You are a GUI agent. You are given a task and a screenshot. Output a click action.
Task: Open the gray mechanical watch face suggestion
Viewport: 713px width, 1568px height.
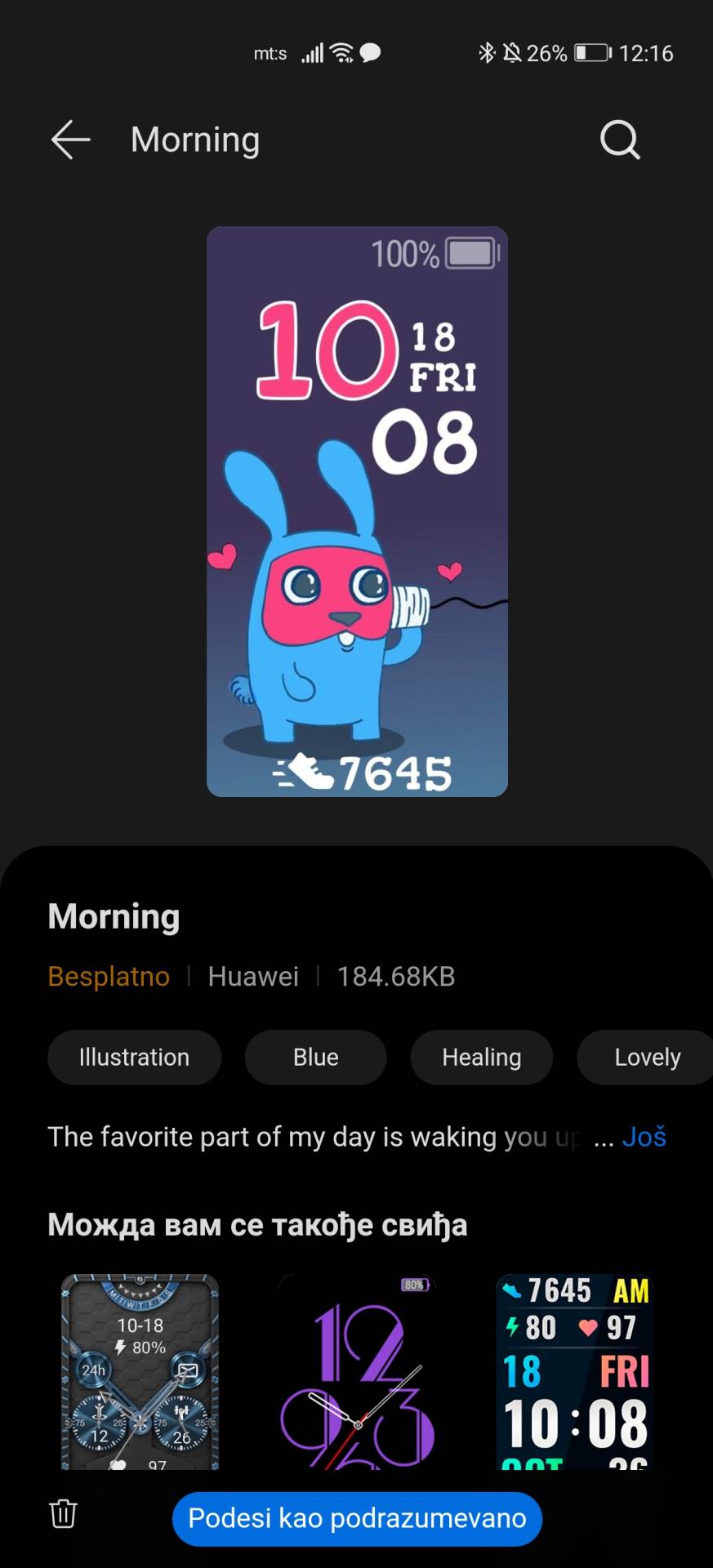[140, 1372]
